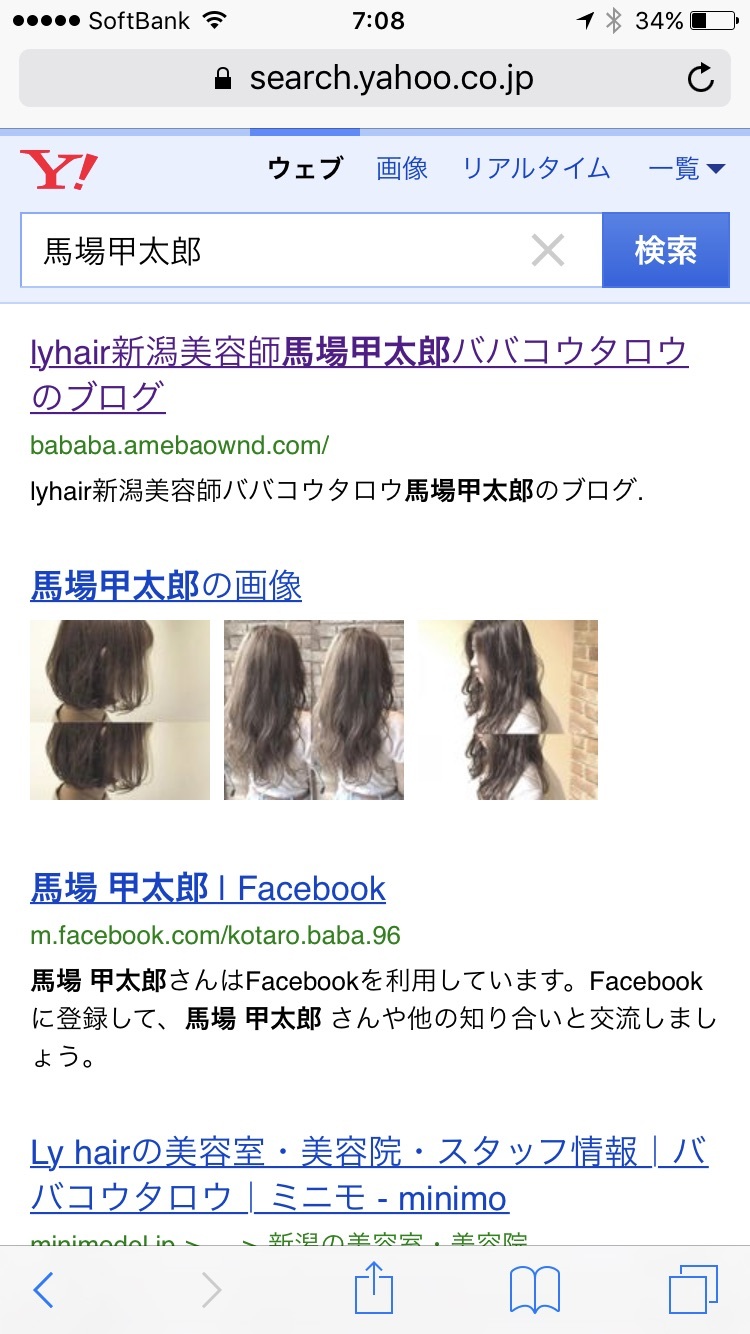The width and height of the screenshot is (750, 1334).
Task: Open the Yahoo! logo home link
Action: point(60,169)
